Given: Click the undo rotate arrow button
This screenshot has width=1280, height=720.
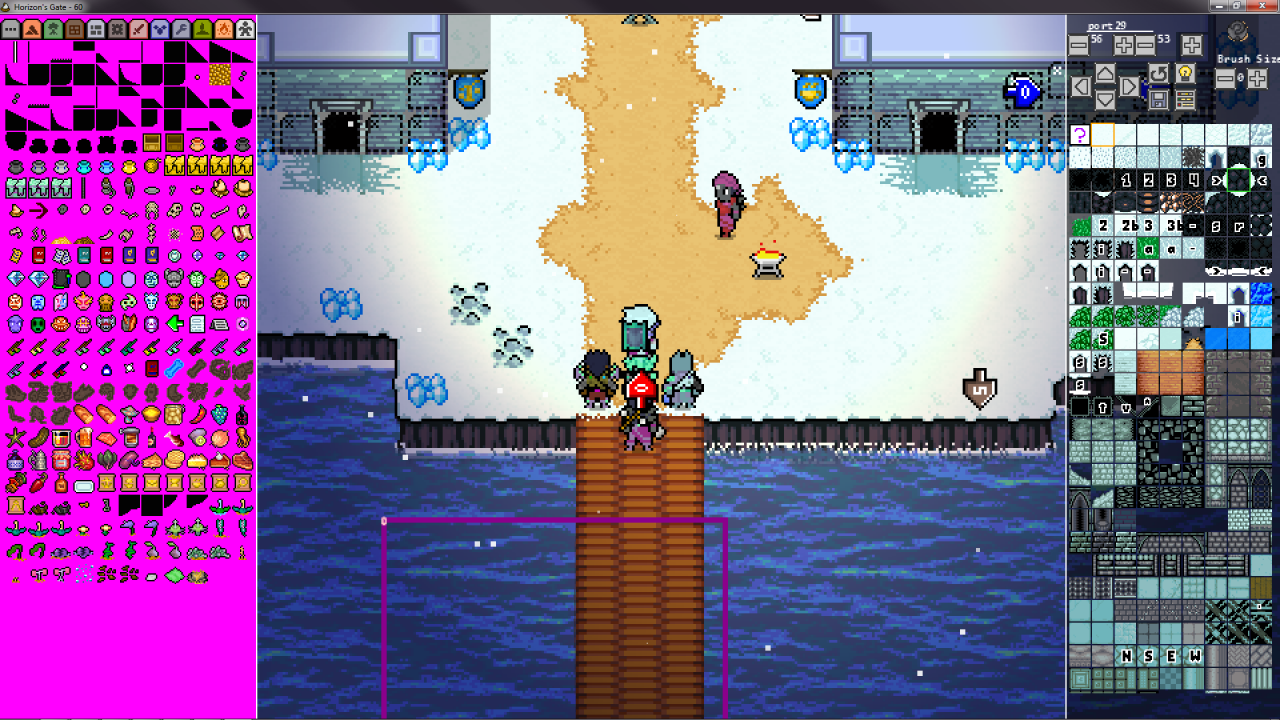Looking at the screenshot, I should click(1159, 73).
